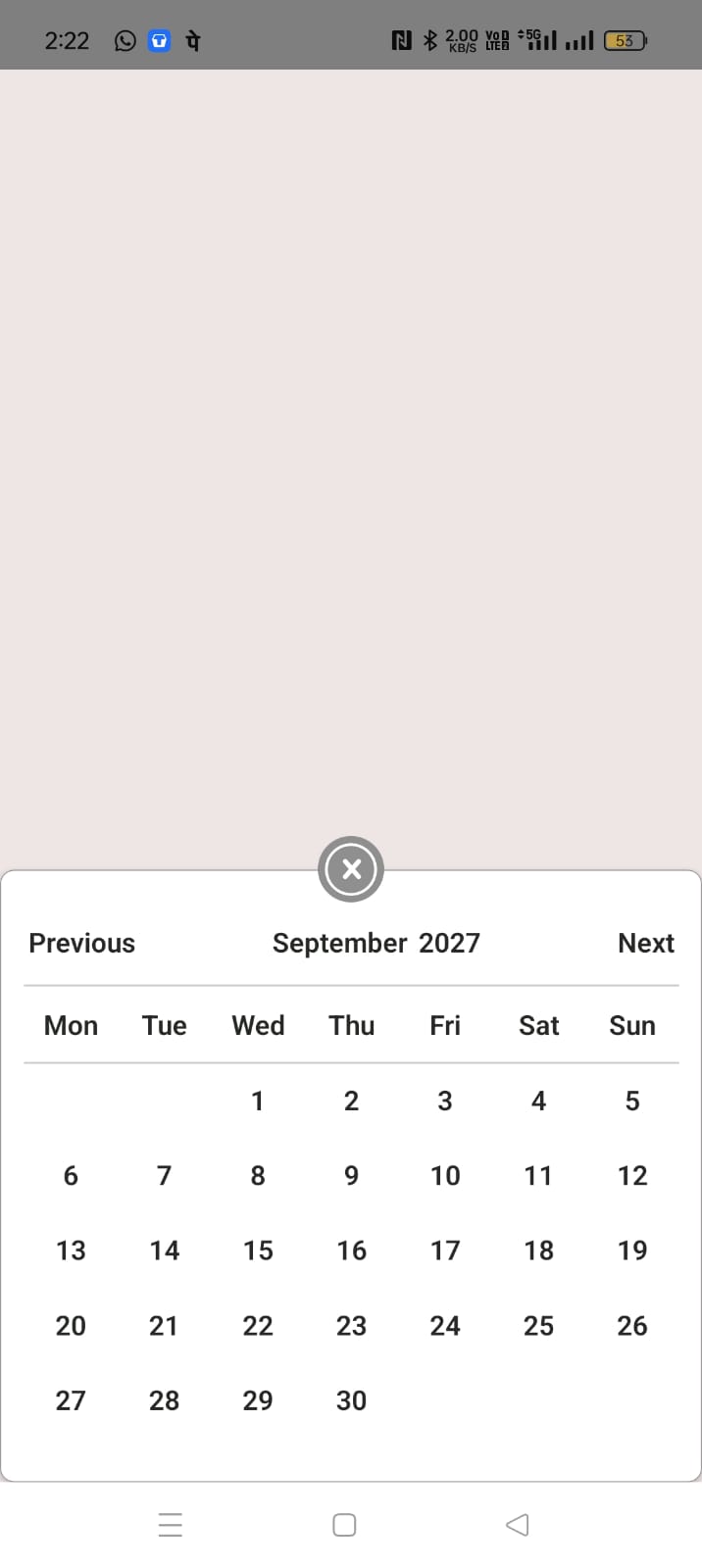
Task: Select date 28
Action: click(164, 1400)
